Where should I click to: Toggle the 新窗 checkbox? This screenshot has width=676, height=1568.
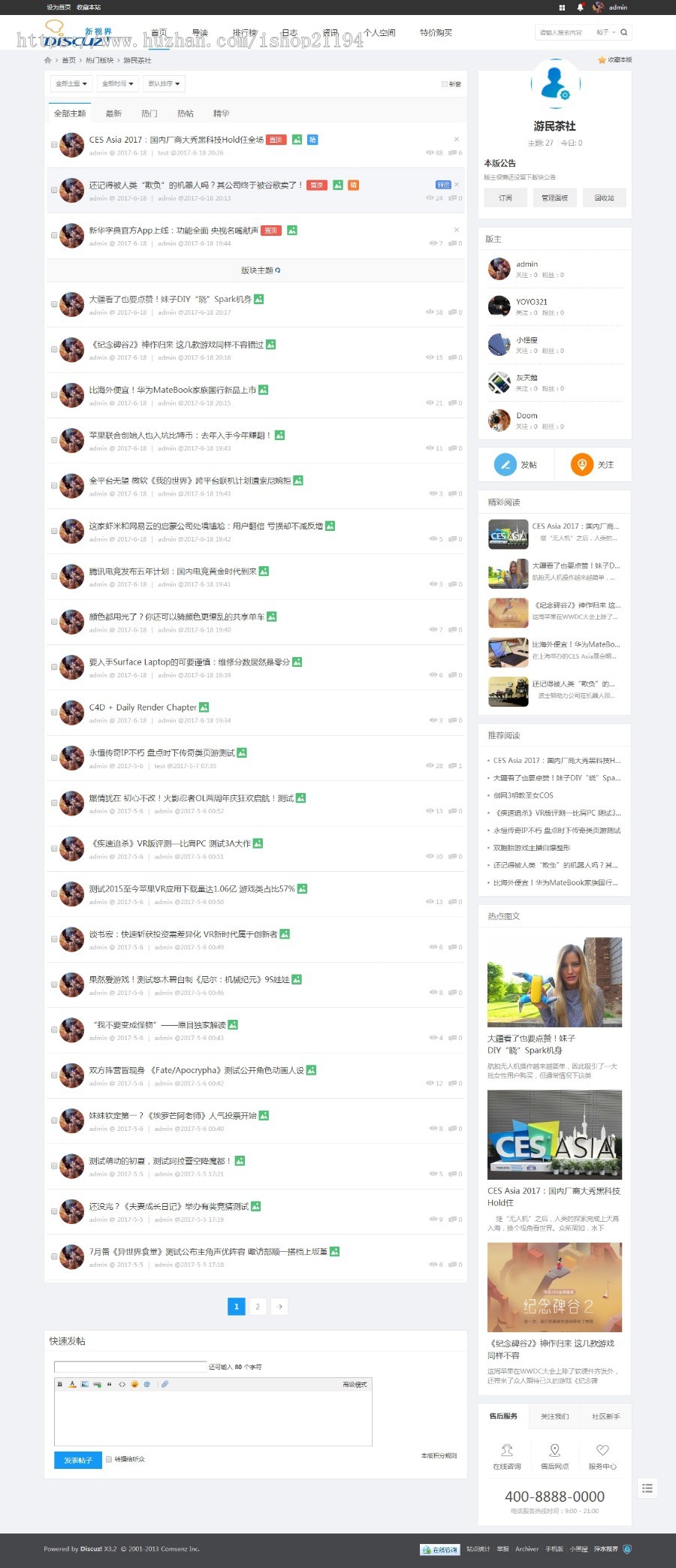[445, 84]
